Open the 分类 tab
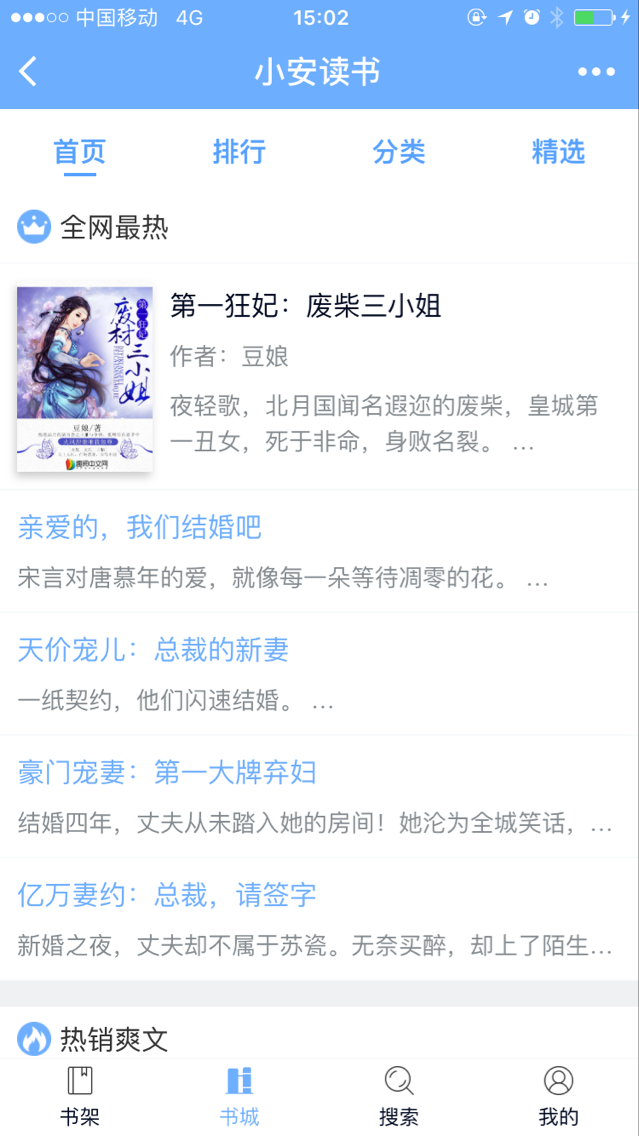639x1136 pixels. click(399, 152)
